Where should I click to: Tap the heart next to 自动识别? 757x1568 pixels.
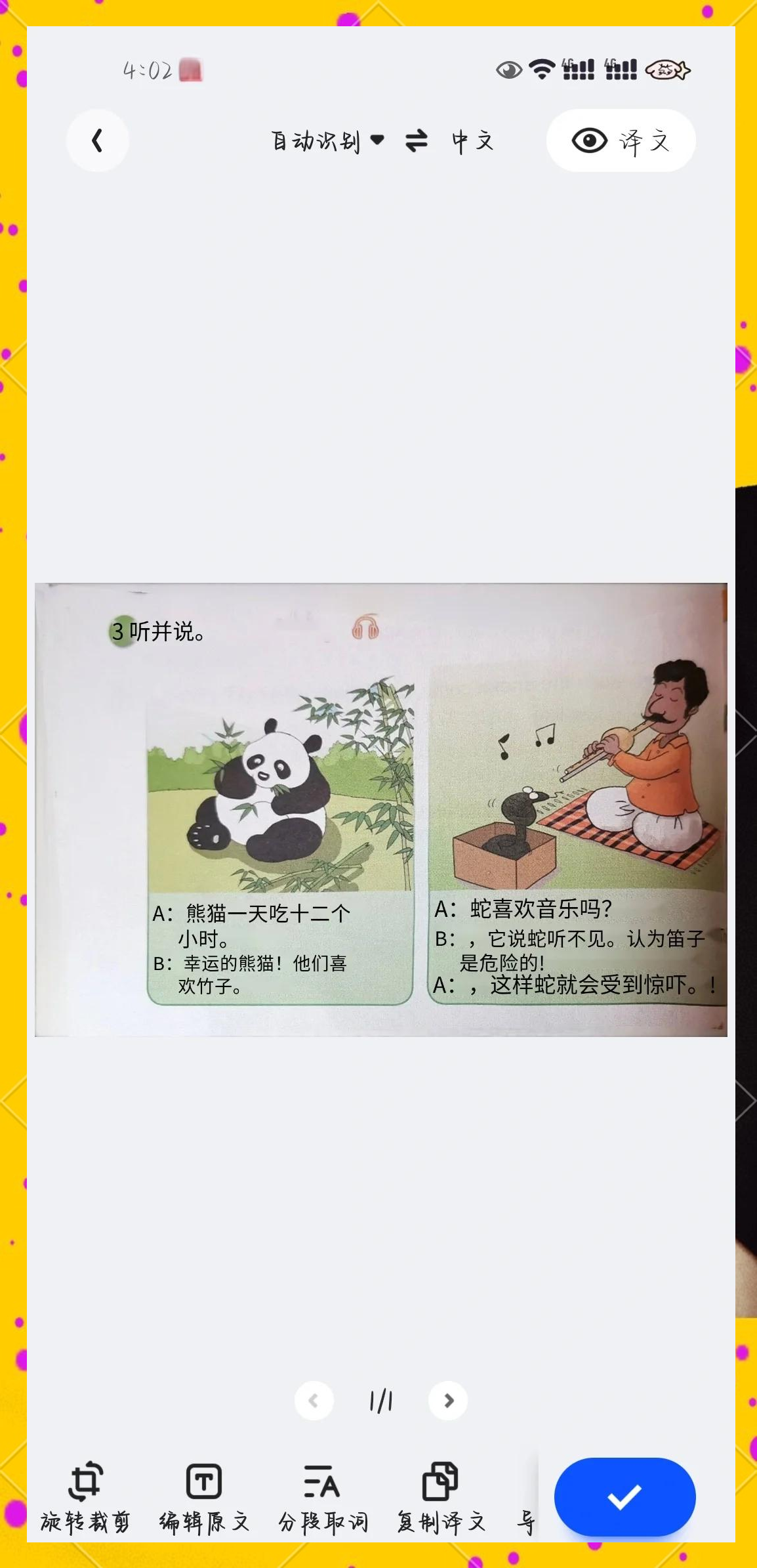coord(378,140)
